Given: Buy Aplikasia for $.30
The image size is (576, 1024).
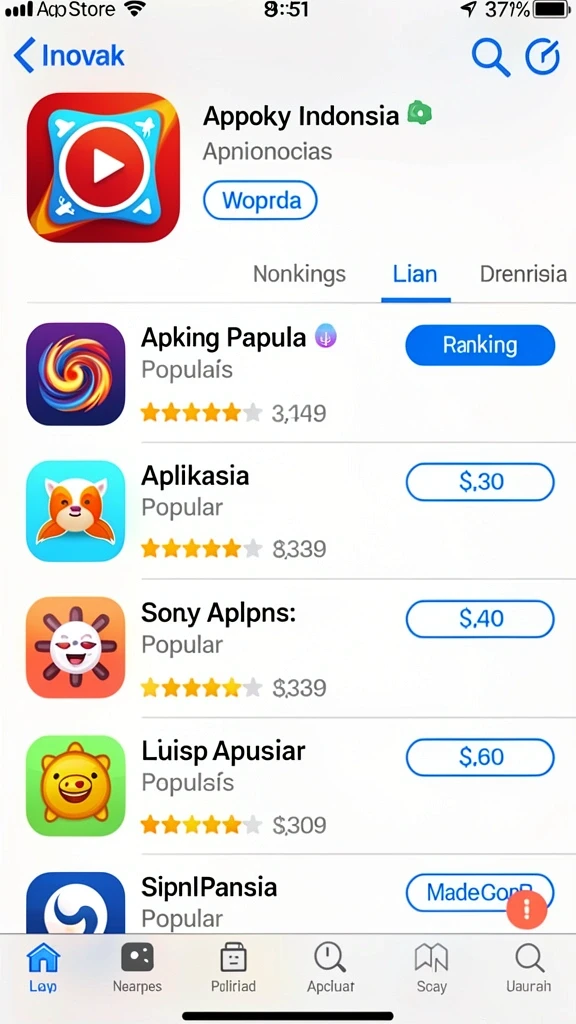Looking at the screenshot, I should [x=480, y=482].
